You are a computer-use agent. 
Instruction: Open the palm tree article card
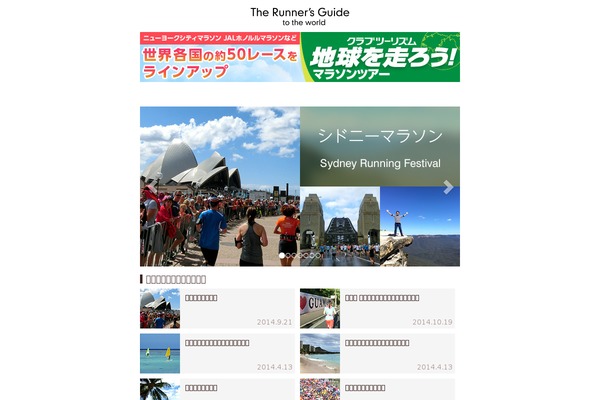click(x=217, y=389)
